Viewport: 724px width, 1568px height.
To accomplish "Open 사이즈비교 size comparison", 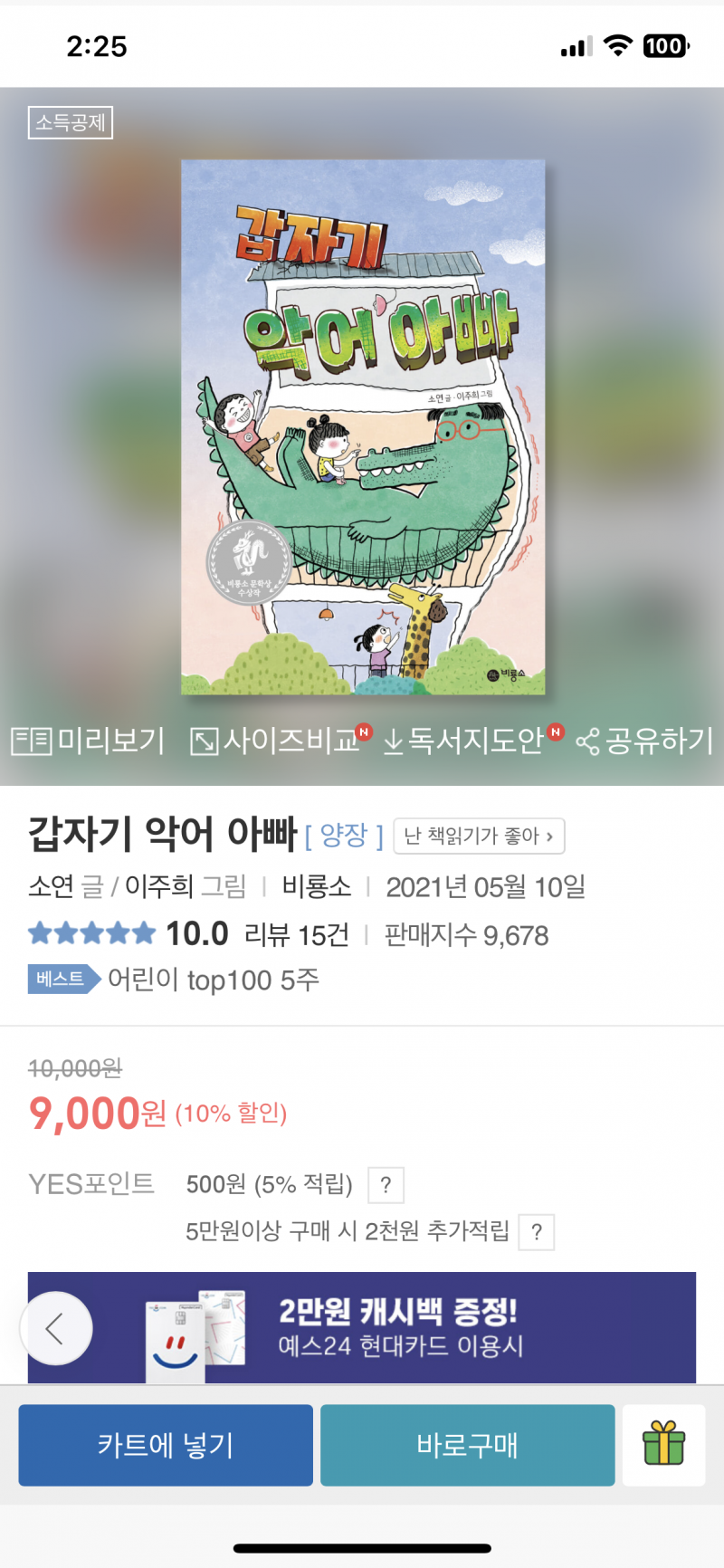I will click(x=279, y=741).
